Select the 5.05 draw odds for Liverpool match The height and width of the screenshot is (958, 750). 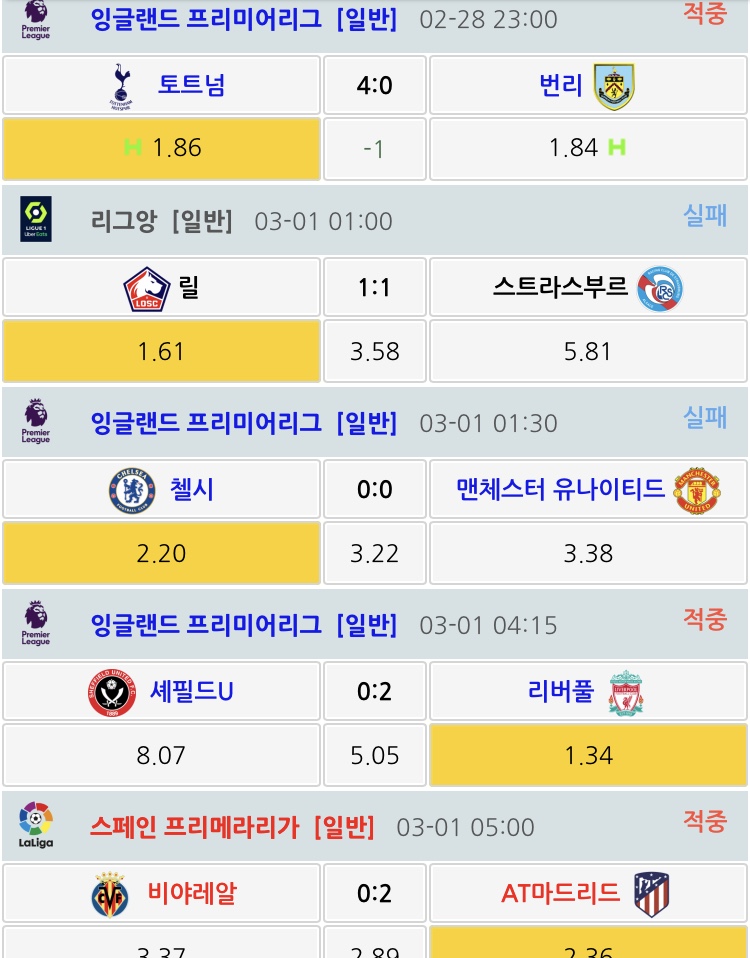coord(374,755)
